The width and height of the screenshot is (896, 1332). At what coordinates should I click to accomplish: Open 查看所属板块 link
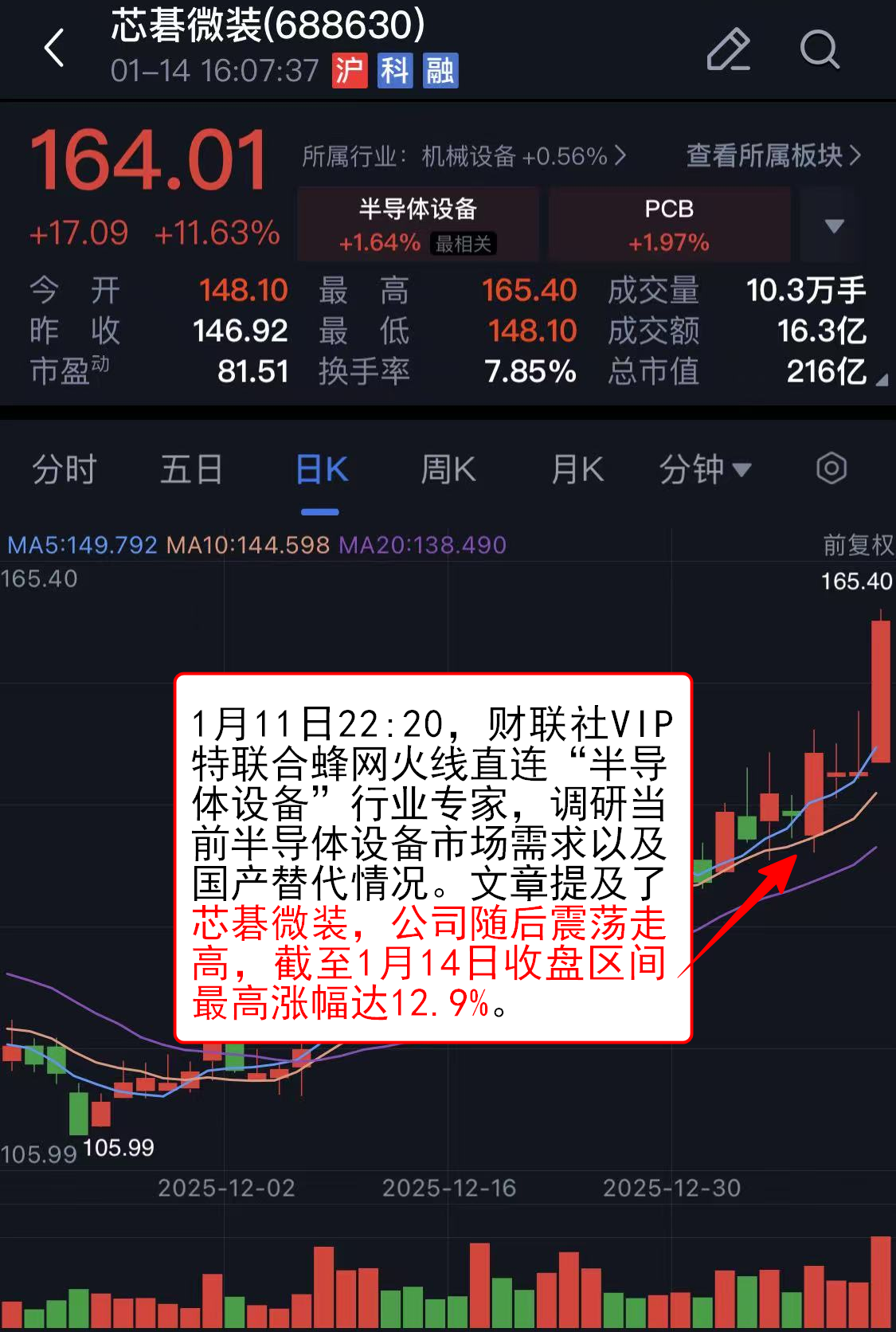coord(773,155)
